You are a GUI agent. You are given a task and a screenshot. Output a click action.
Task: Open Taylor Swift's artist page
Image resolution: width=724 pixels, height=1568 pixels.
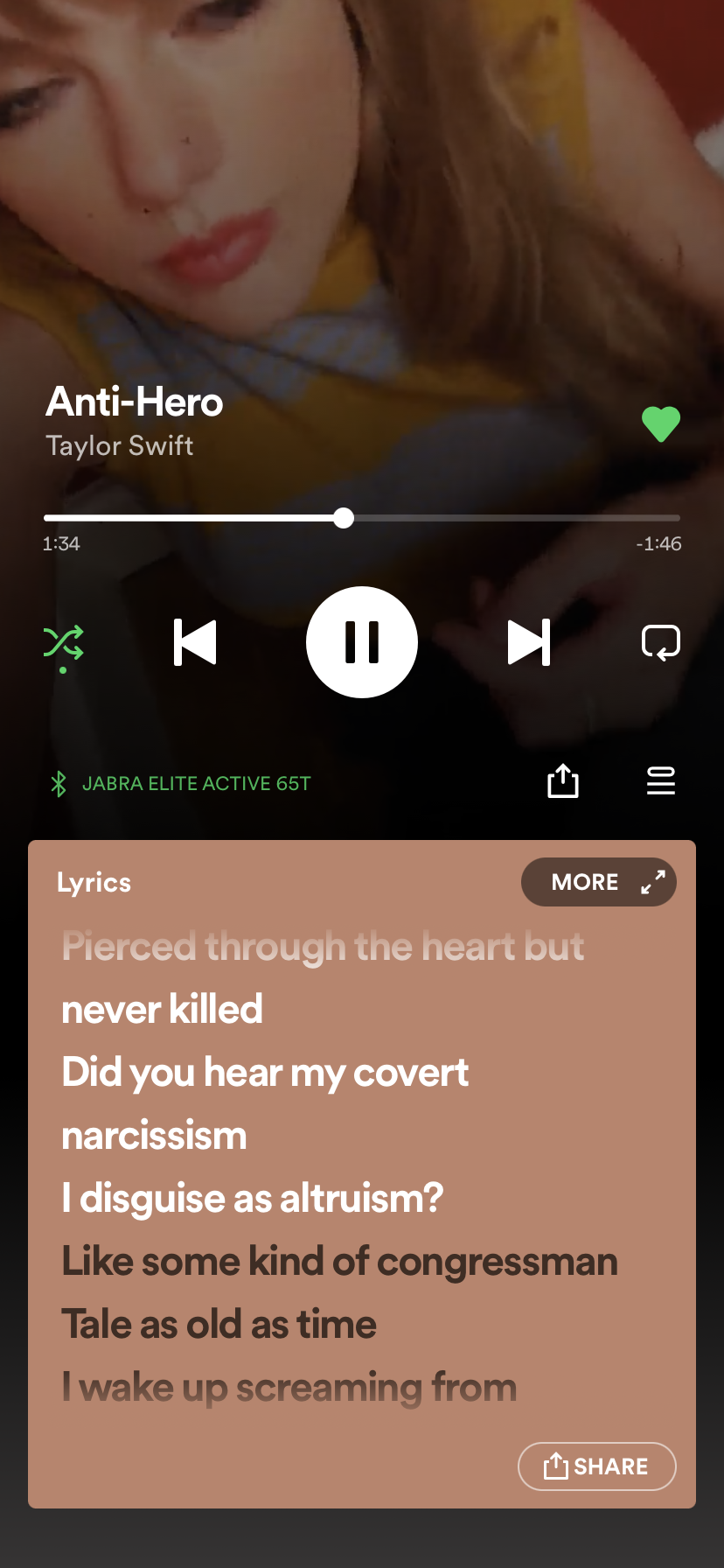(x=120, y=446)
